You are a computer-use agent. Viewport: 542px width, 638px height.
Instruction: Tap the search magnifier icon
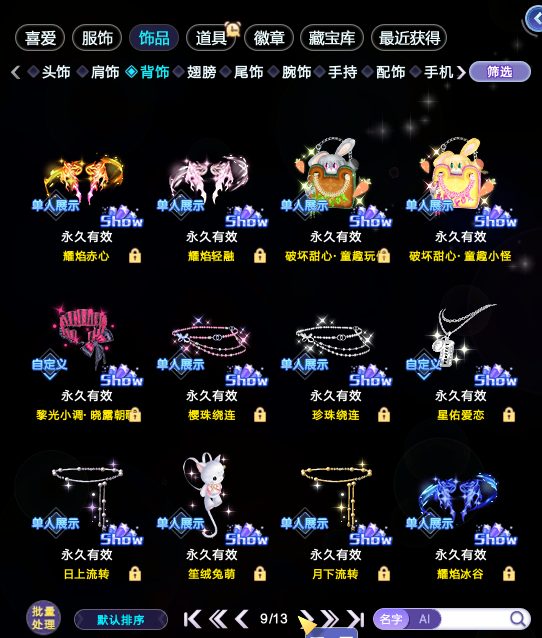(x=518, y=619)
